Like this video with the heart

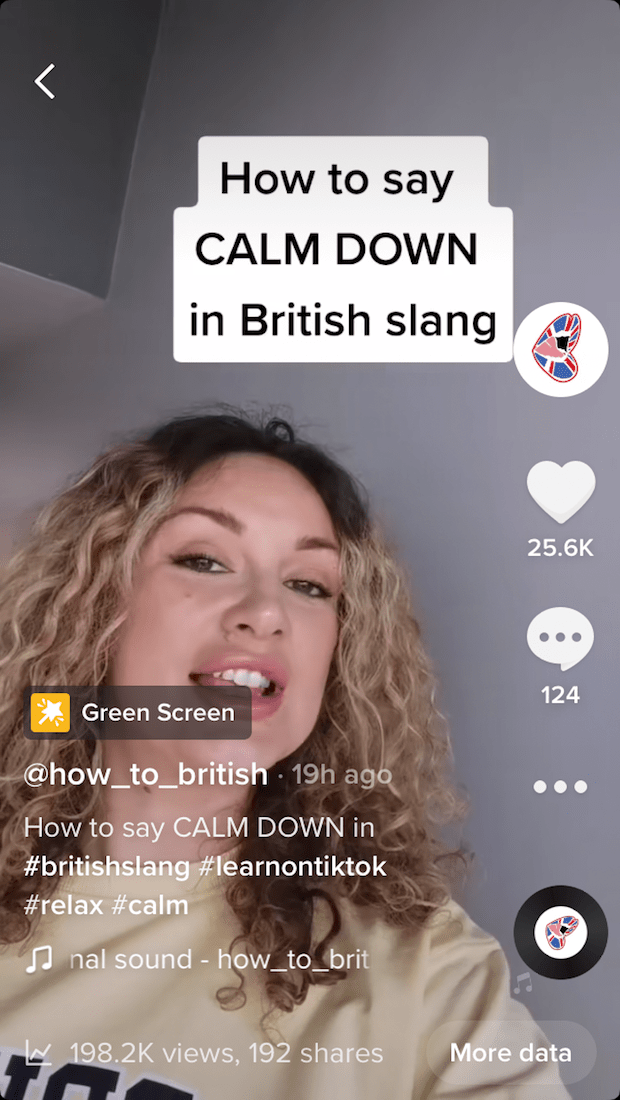tap(561, 492)
